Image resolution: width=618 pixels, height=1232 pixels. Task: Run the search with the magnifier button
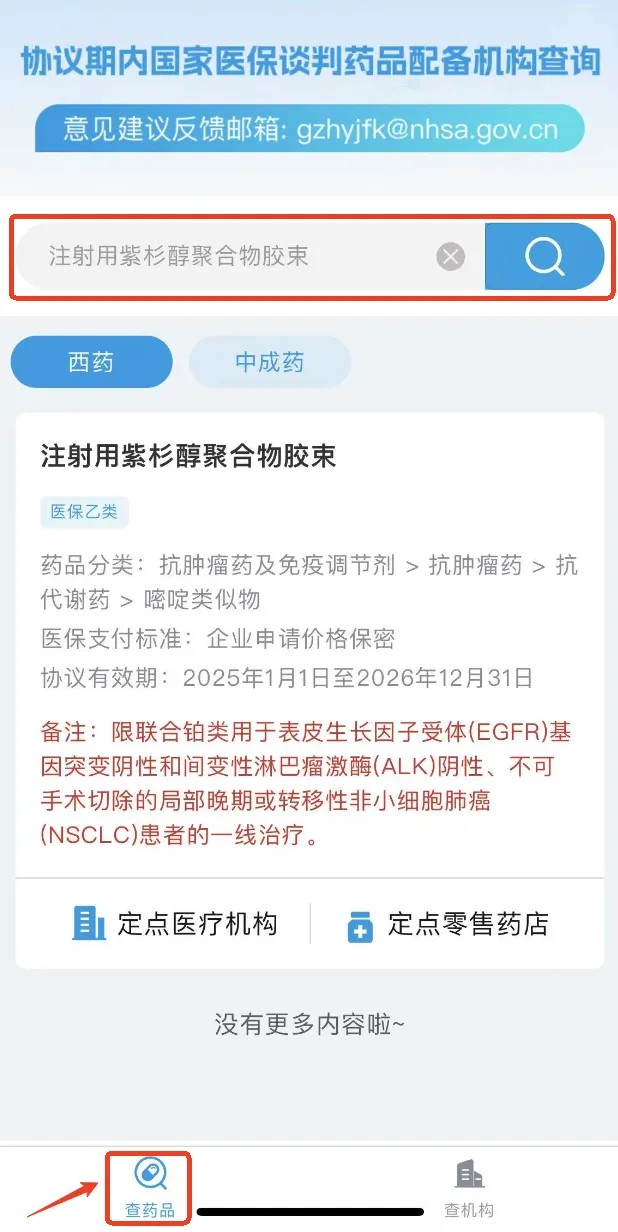click(x=545, y=257)
